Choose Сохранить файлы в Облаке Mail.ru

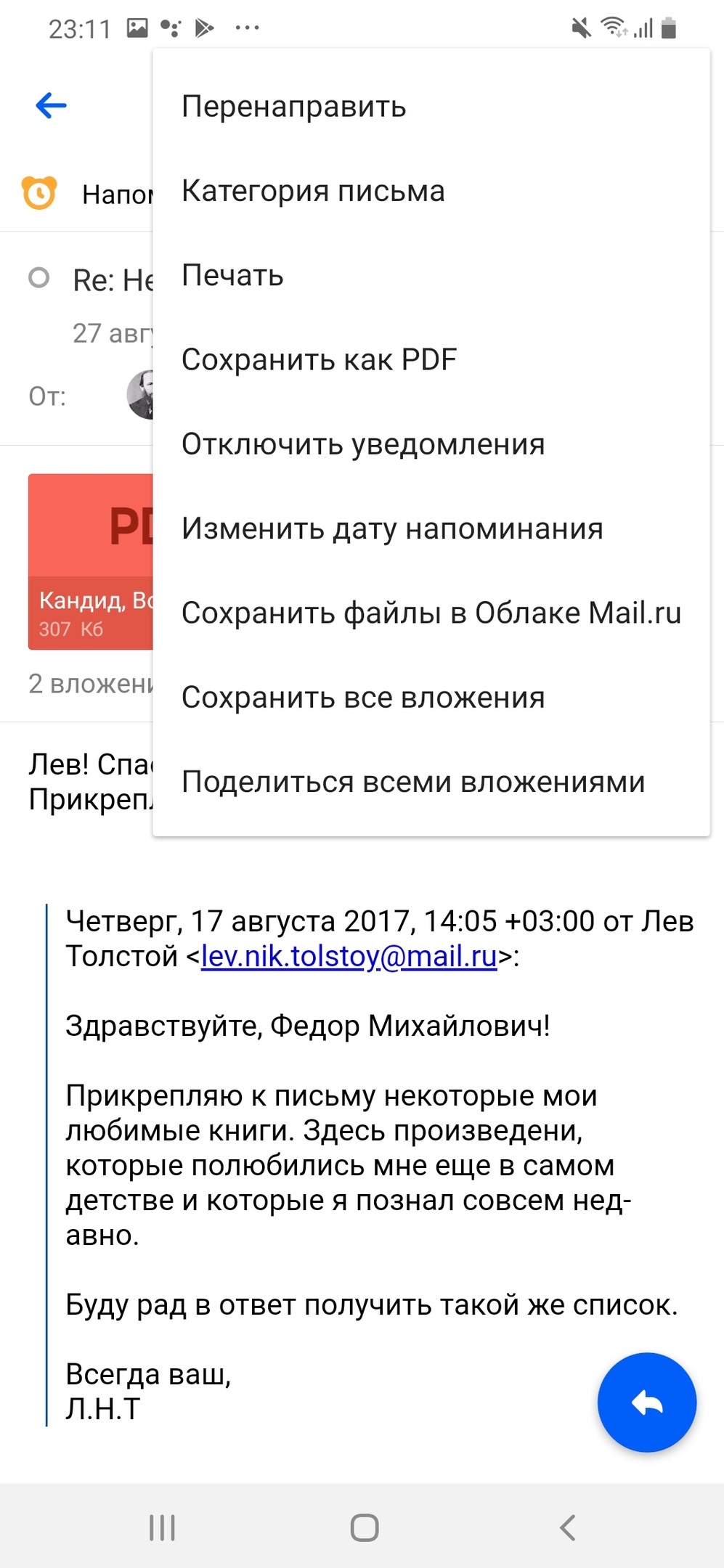pyautogui.click(x=431, y=613)
